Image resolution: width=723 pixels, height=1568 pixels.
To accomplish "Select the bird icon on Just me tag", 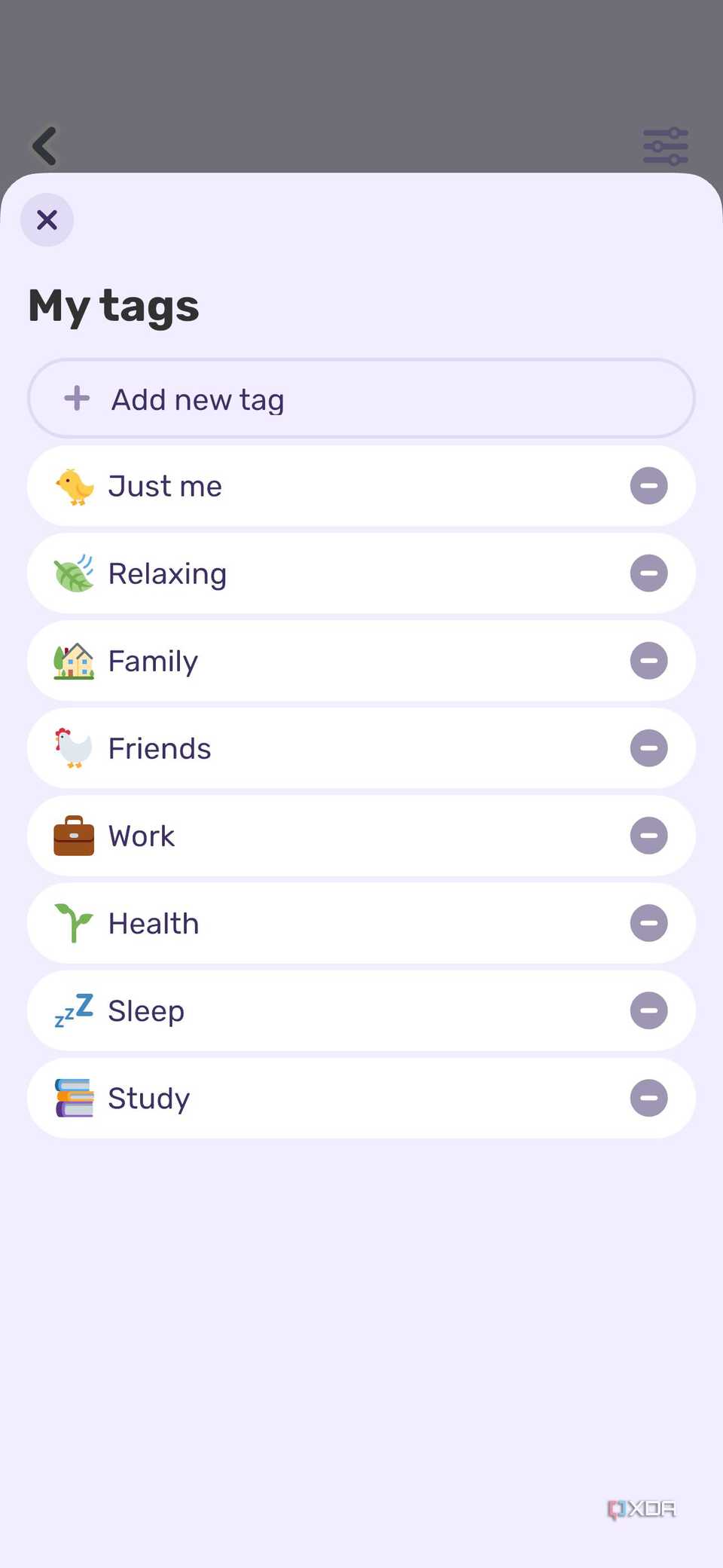I will pyautogui.click(x=73, y=486).
